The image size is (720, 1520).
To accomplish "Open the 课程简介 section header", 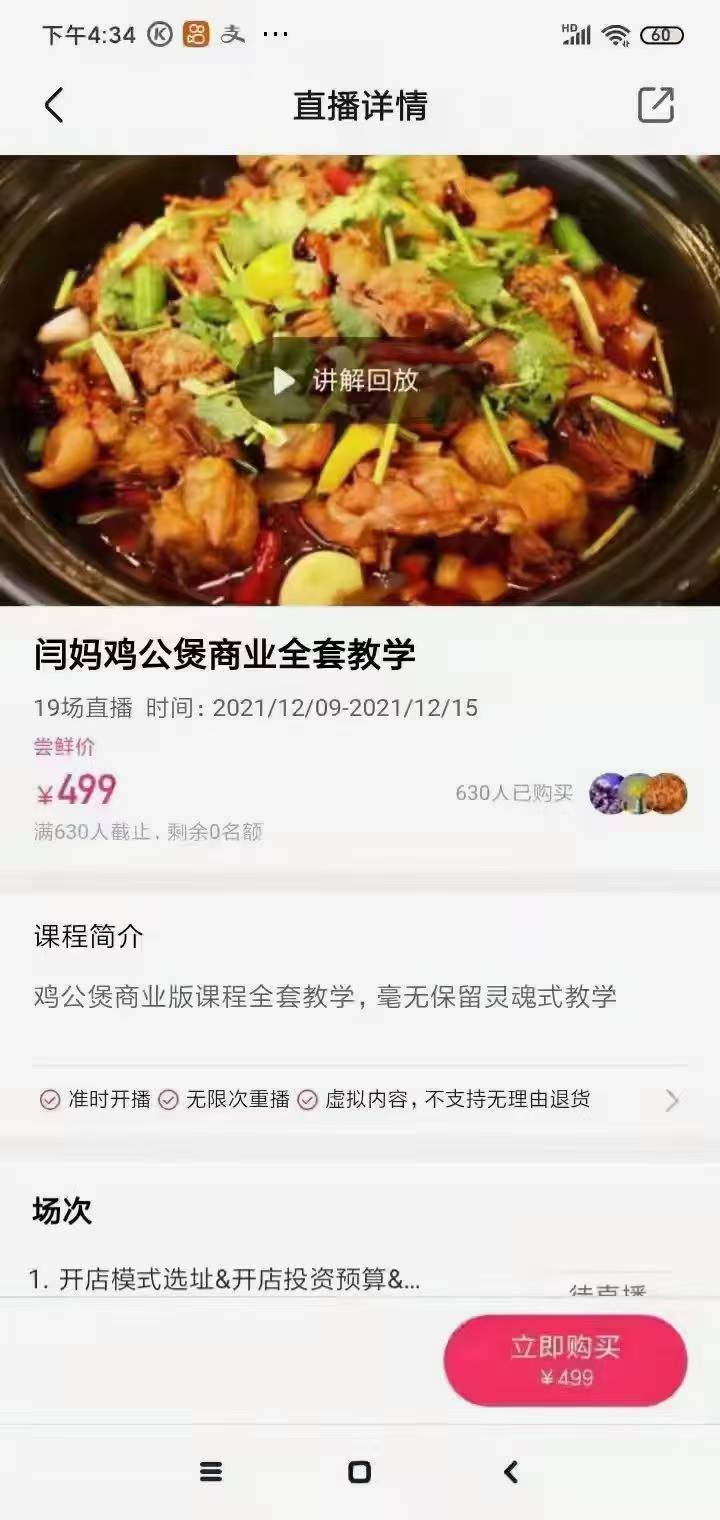I will tap(88, 938).
